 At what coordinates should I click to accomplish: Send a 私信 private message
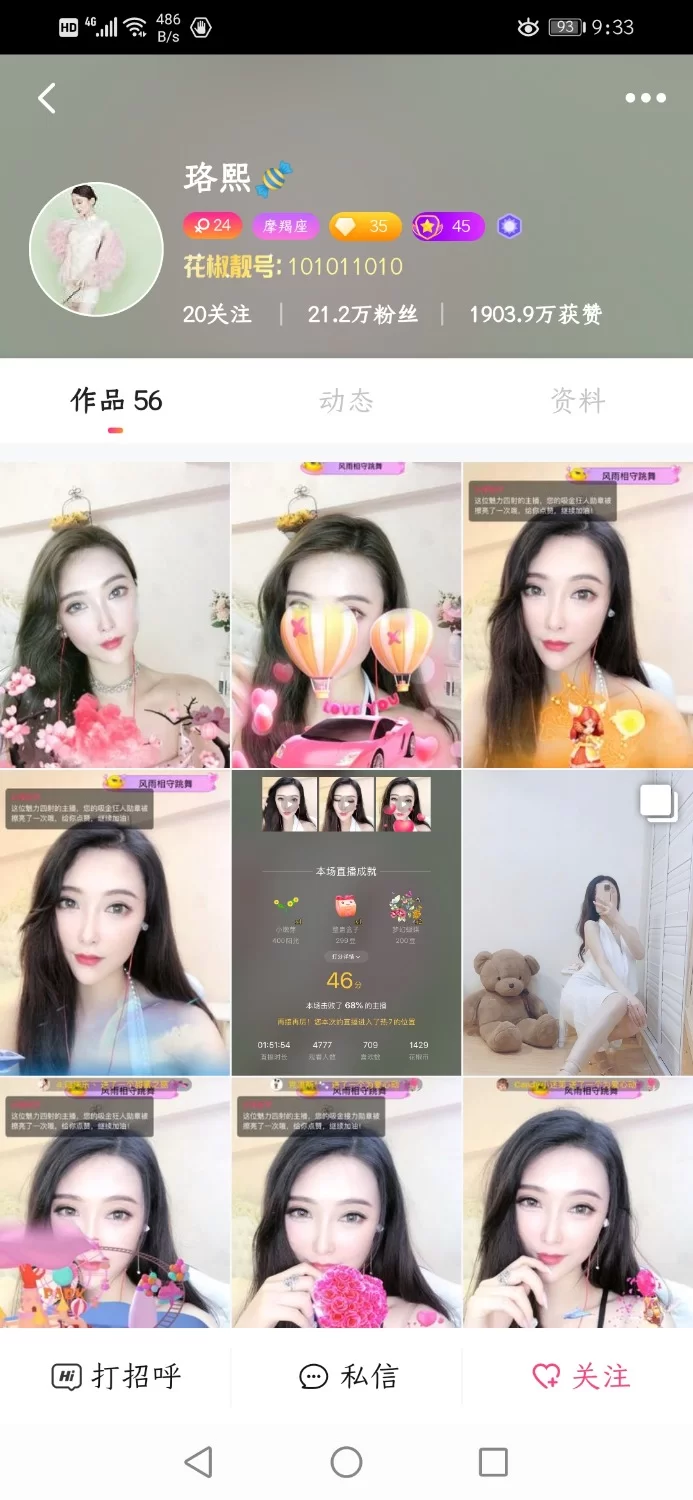(x=347, y=1376)
